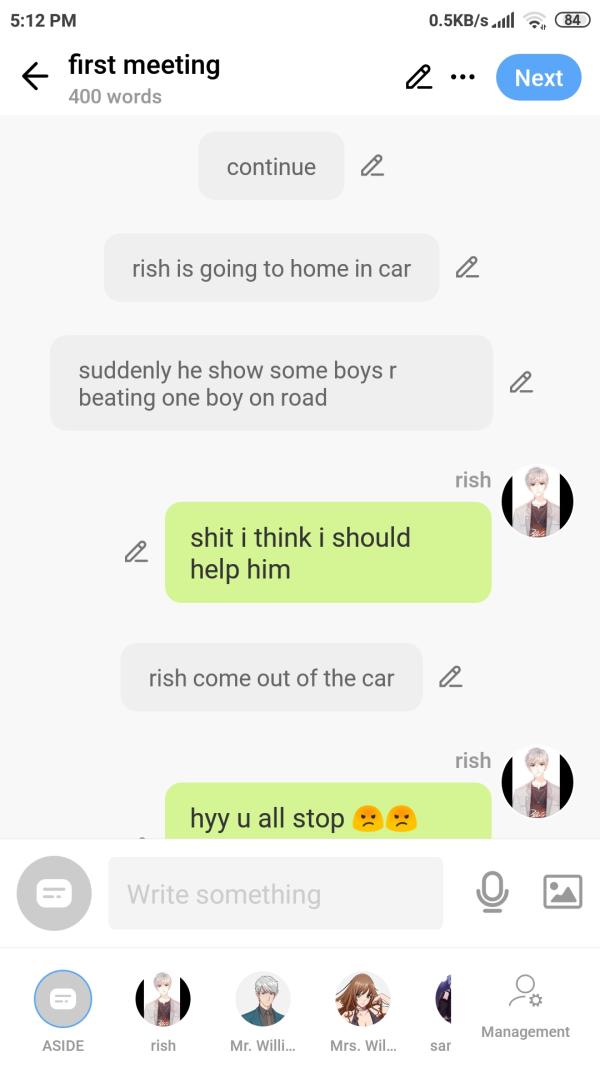
Task: Edit 'rish come out of the car'
Action: tap(450, 677)
